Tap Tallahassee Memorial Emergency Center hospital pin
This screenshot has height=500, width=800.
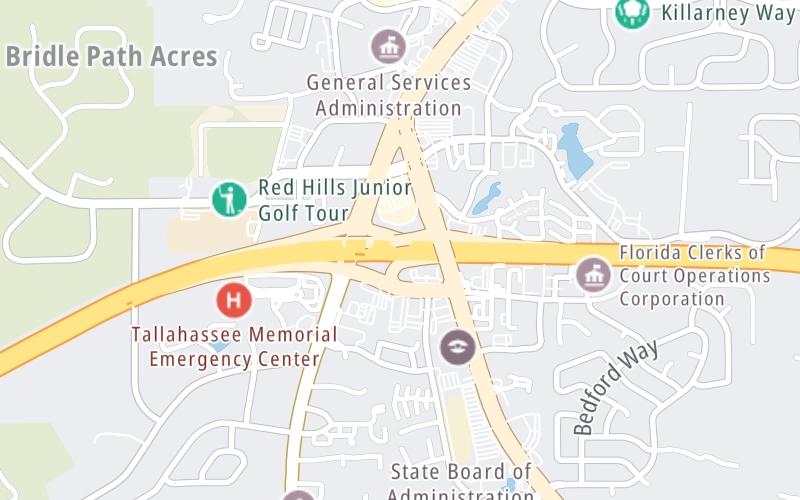(234, 298)
